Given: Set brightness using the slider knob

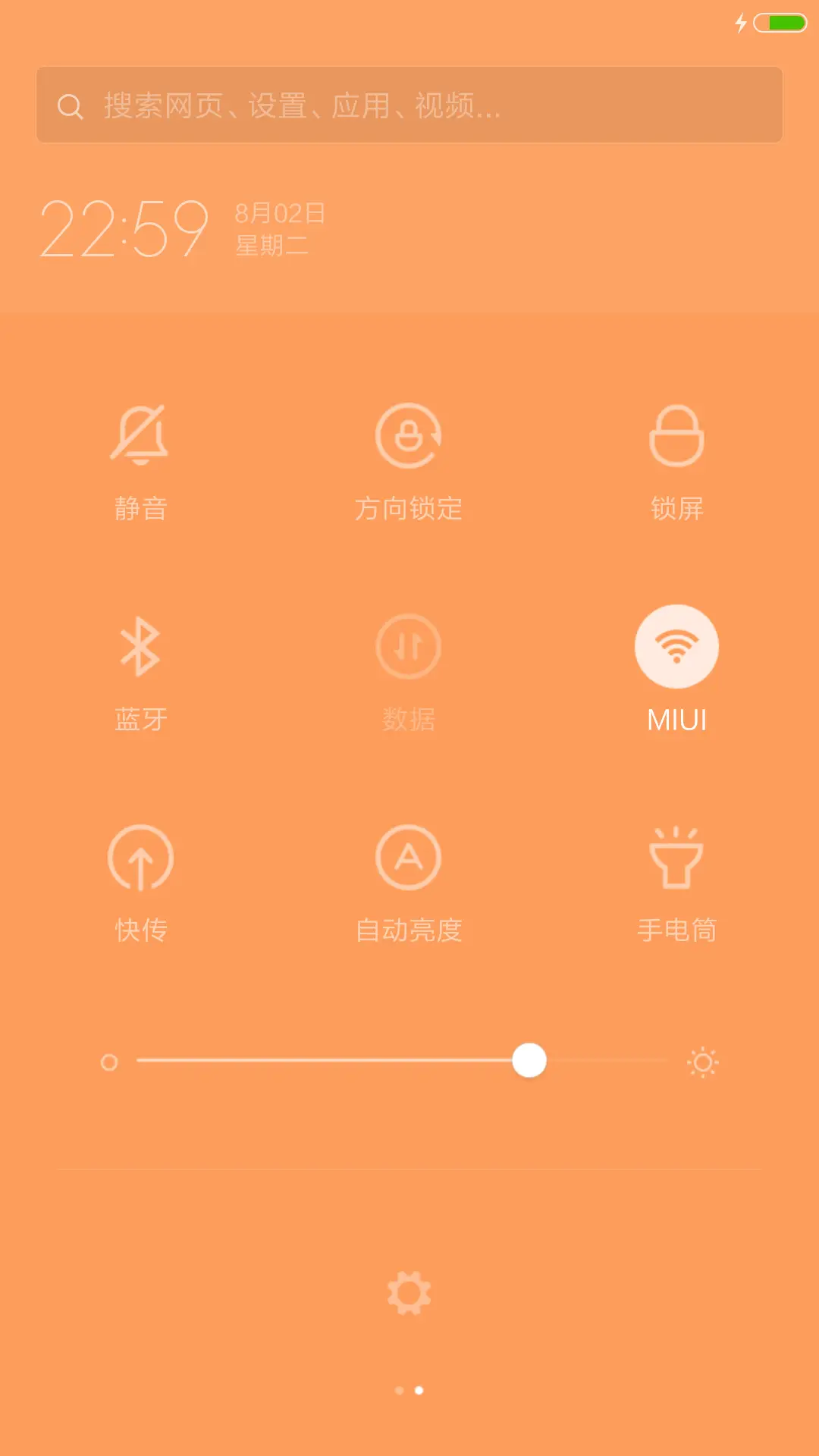Looking at the screenshot, I should (529, 1062).
